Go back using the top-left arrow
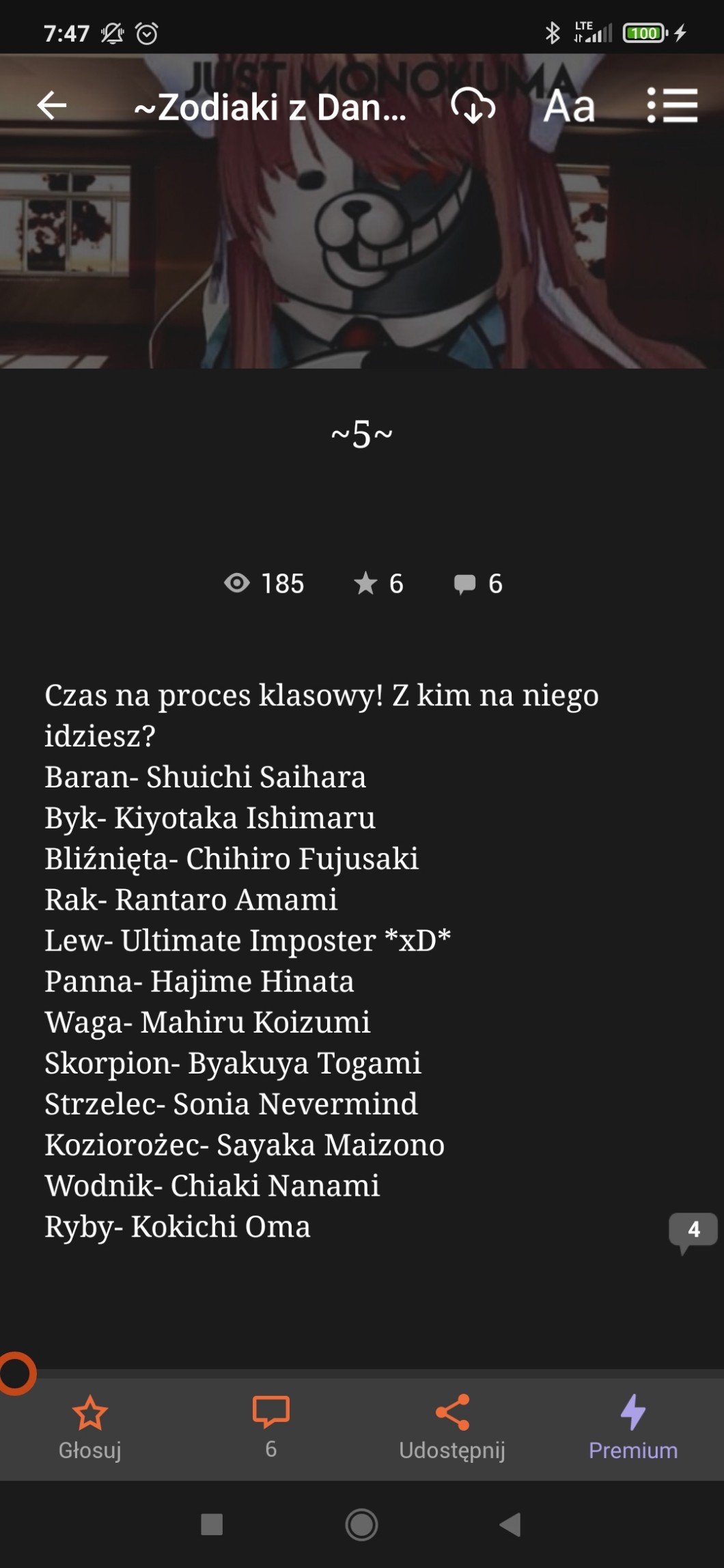724x1568 pixels. pos(52,106)
